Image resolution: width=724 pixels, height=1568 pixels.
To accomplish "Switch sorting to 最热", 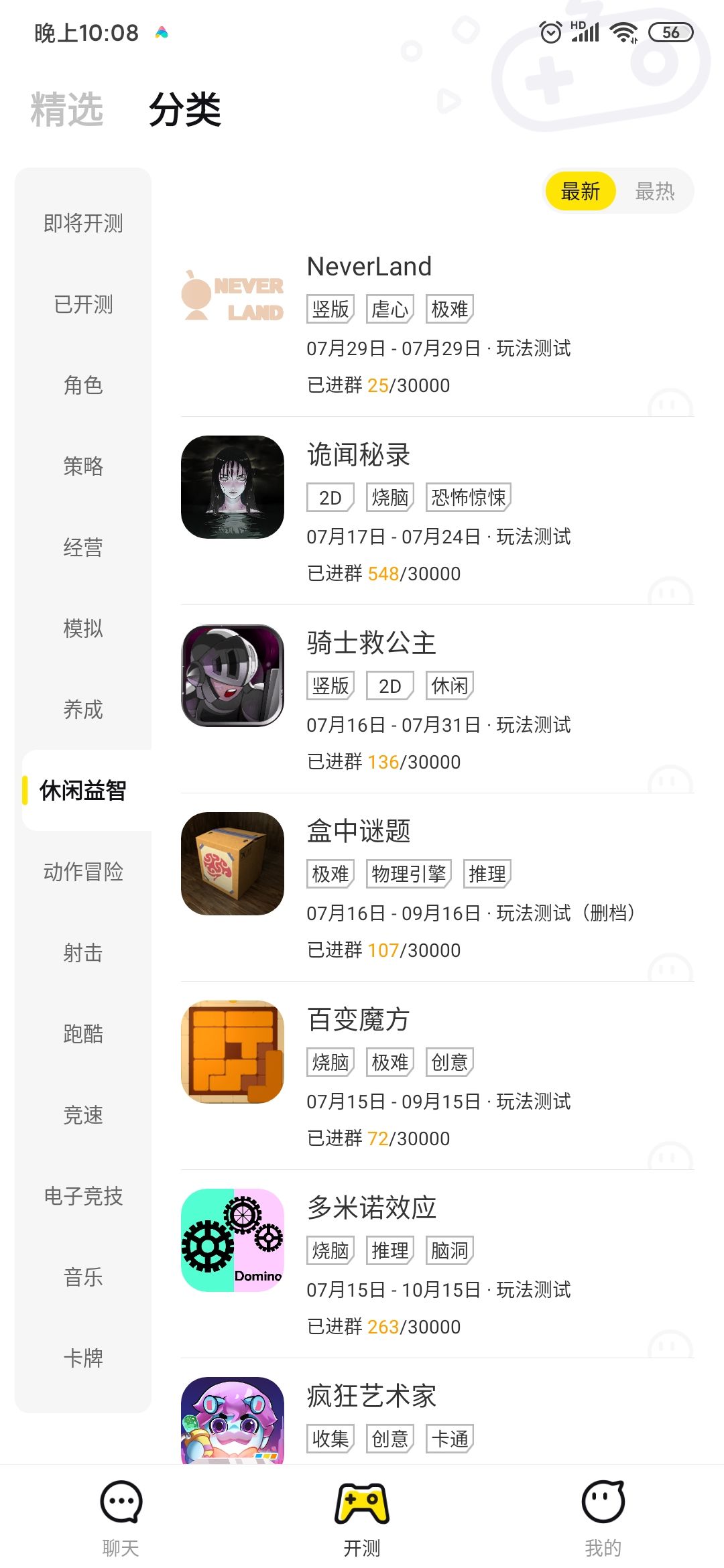I will tap(655, 191).
